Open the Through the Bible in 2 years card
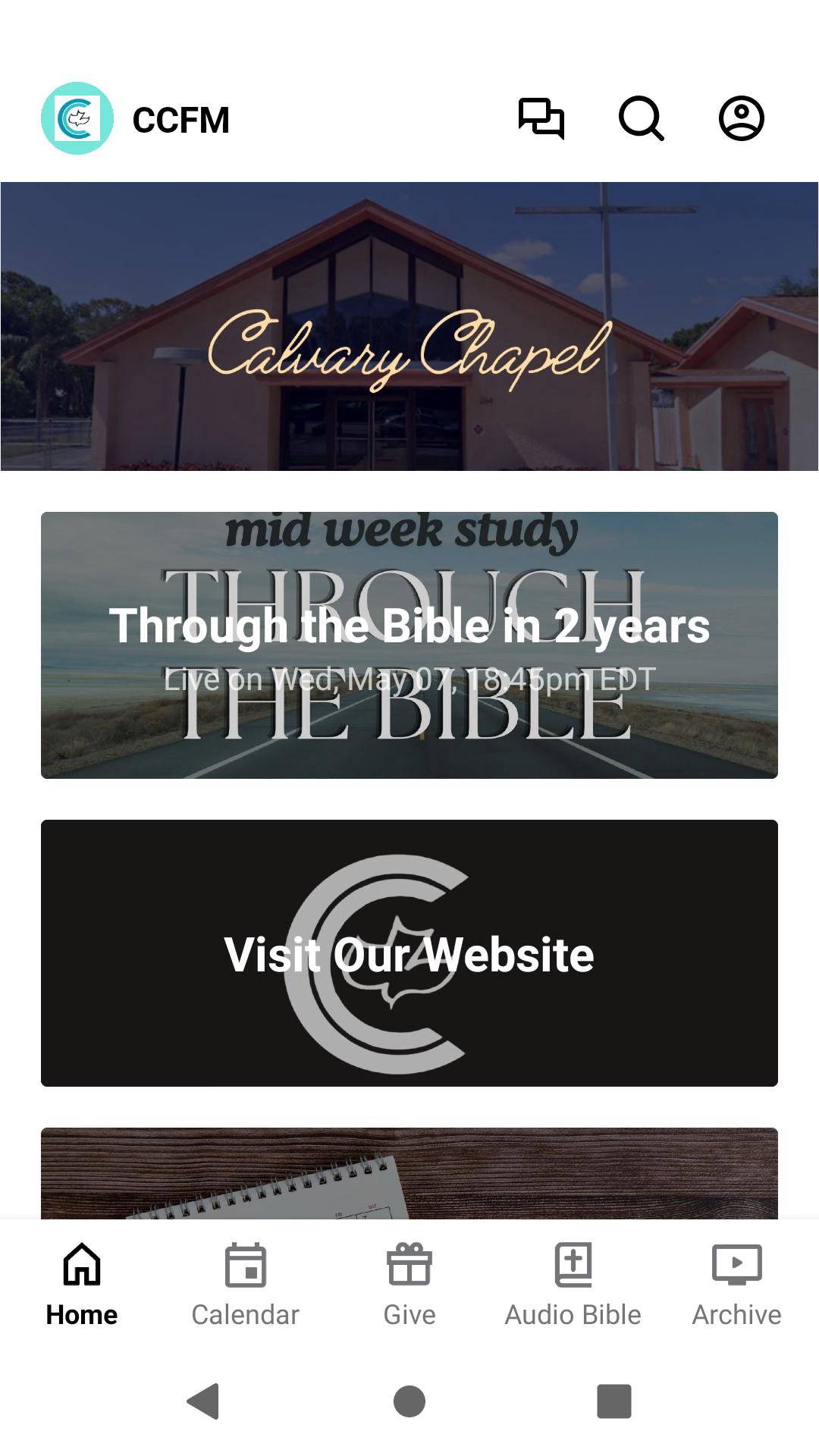 click(x=409, y=645)
